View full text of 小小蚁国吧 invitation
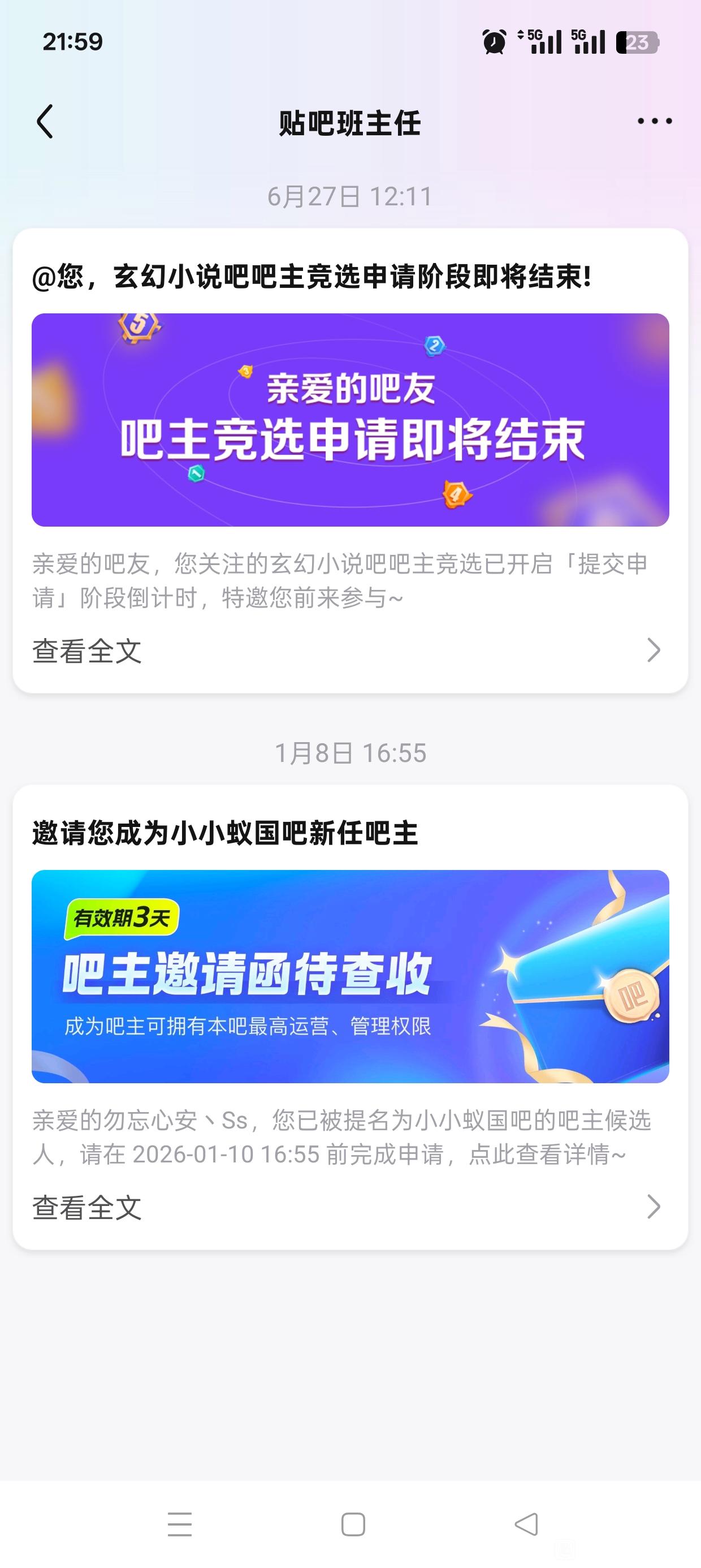 pyautogui.click(x=87, y=1207)
